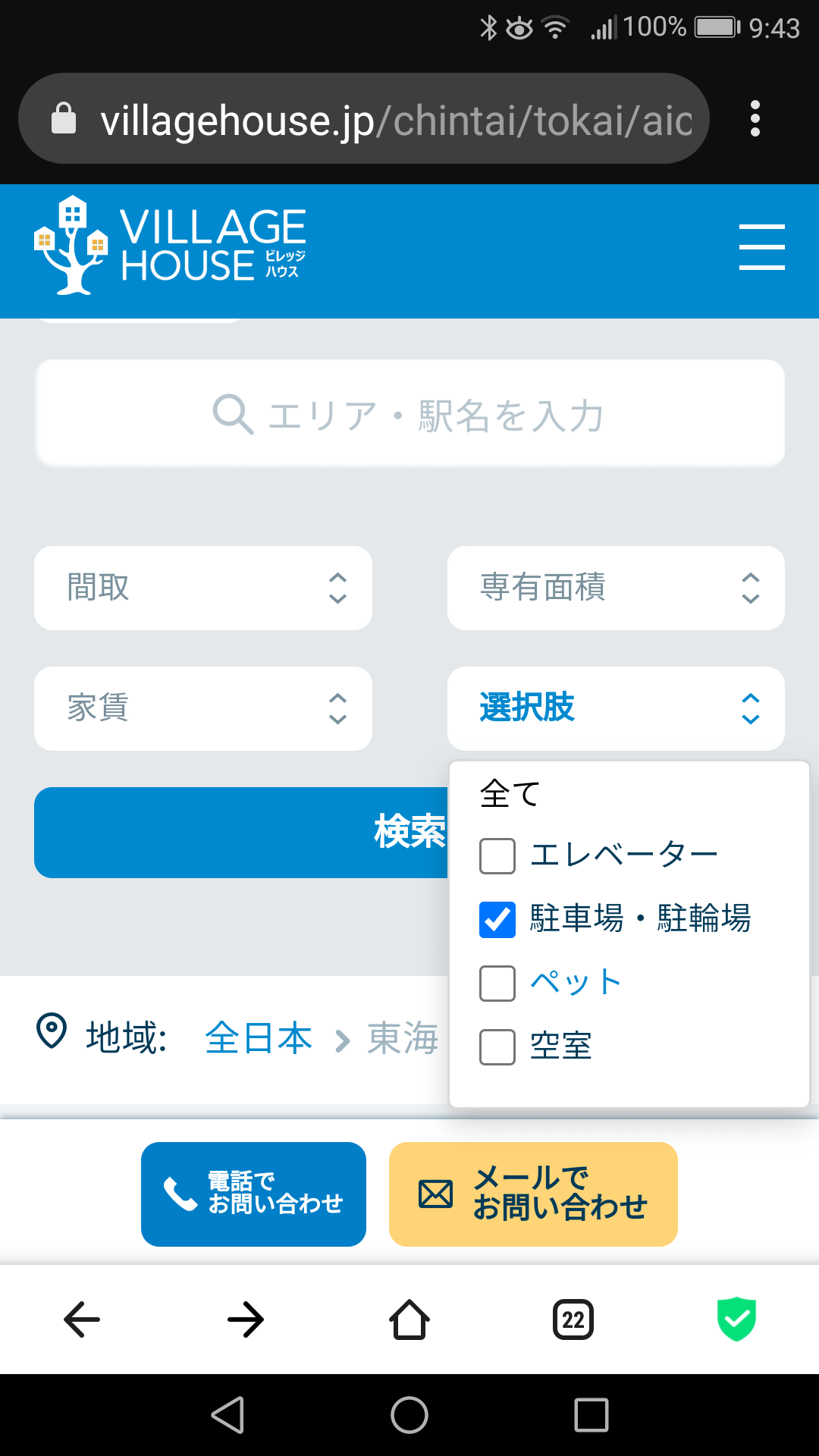The width and height of the screenshot is (819, 1456).
Task: Expand the 間取 dropdown
Action: coord(203,588)
